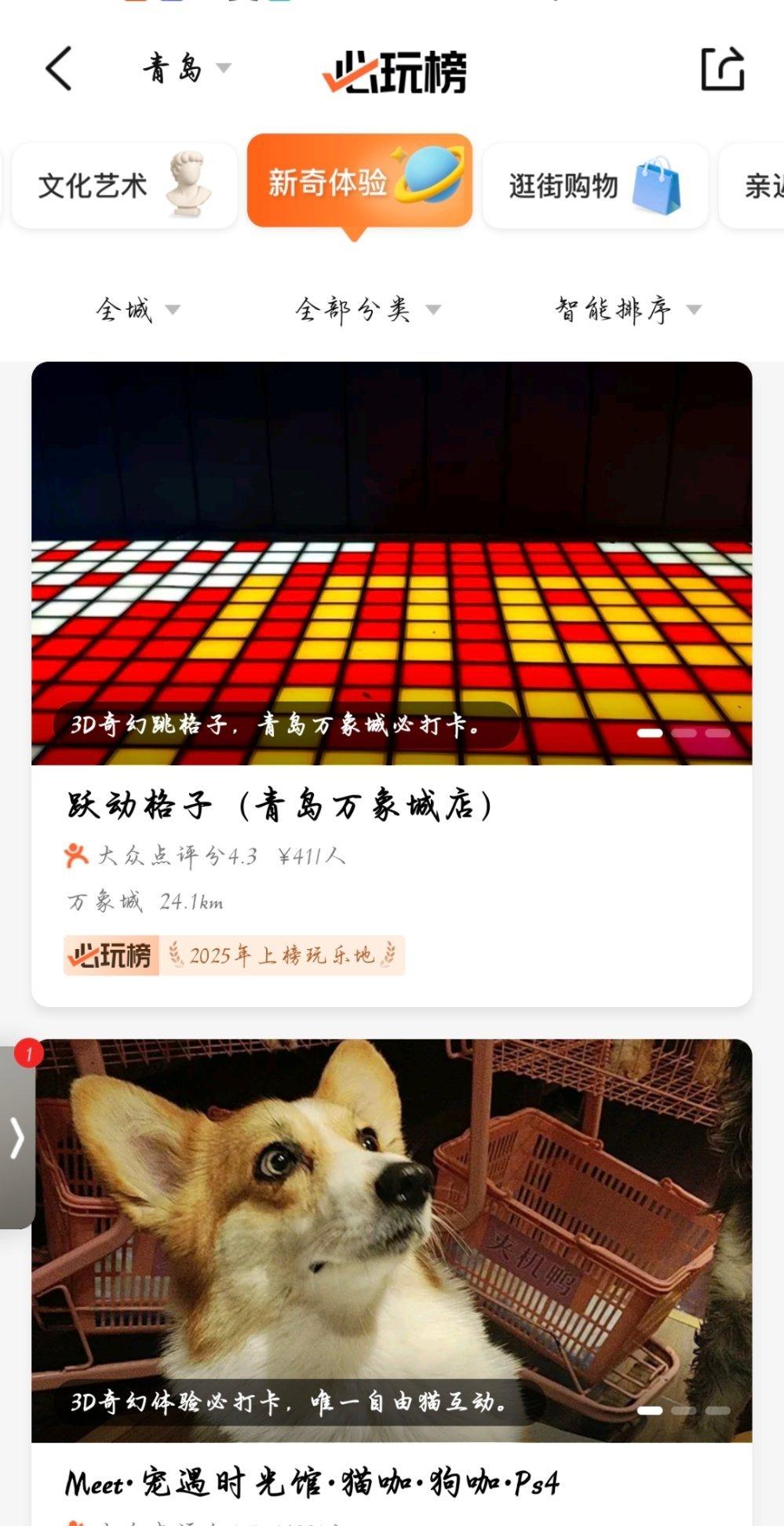Change the city from 青岛
The width and height of the screenshot is (784, 1526).
click(185, 68)
